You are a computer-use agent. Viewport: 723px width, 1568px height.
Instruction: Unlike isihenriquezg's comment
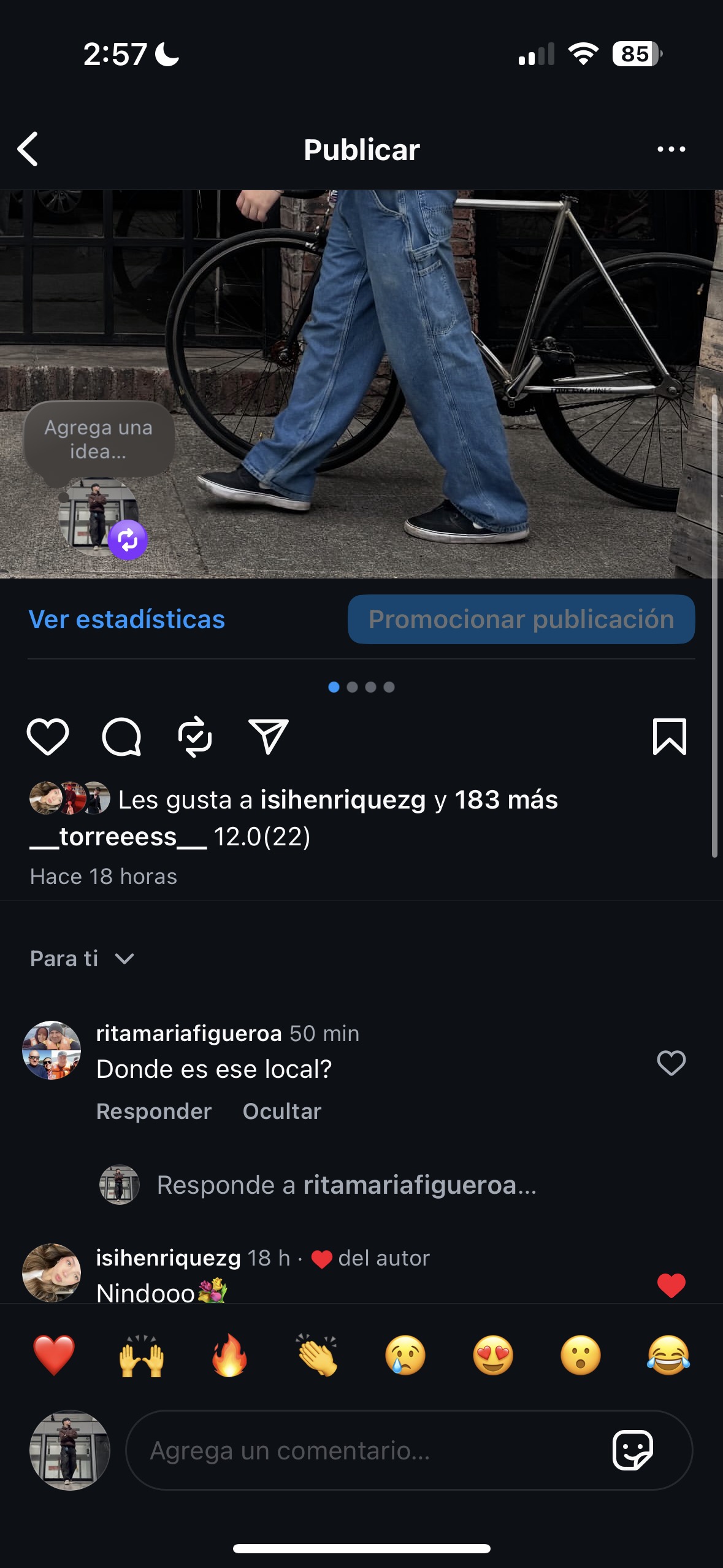pyautogui.click(x=671, y=1285)
